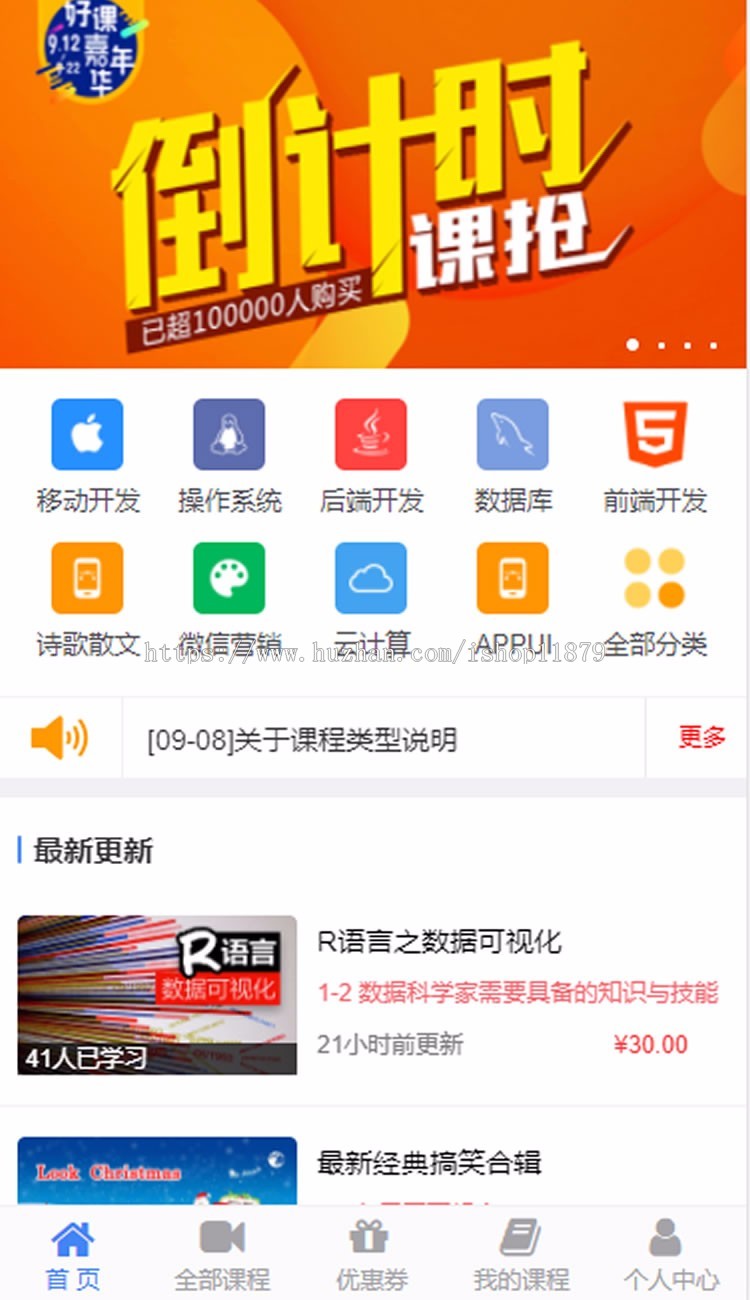The height and width of the screenshot is (1300, 750).
Task: Select the 前端开发 HTML5 icon
Action: [655, 433]
